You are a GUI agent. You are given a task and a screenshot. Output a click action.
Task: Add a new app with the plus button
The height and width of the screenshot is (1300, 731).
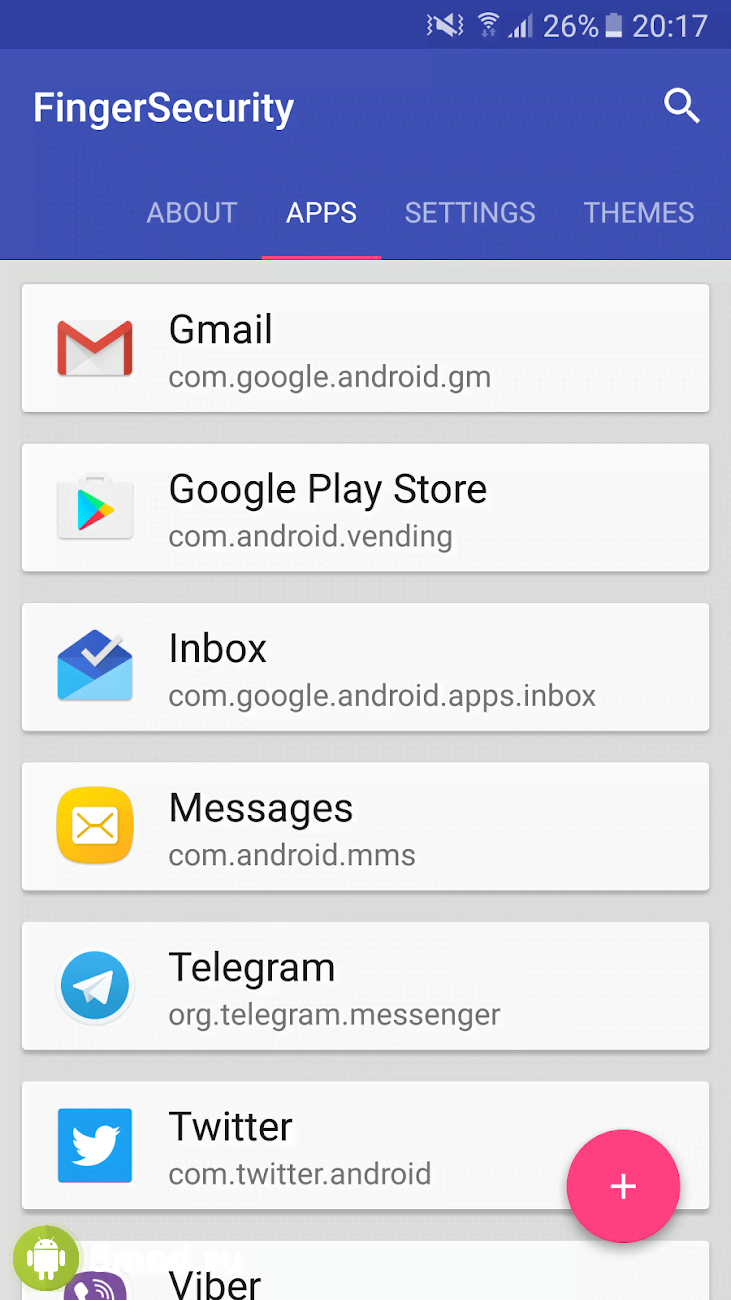(623, 1186)
